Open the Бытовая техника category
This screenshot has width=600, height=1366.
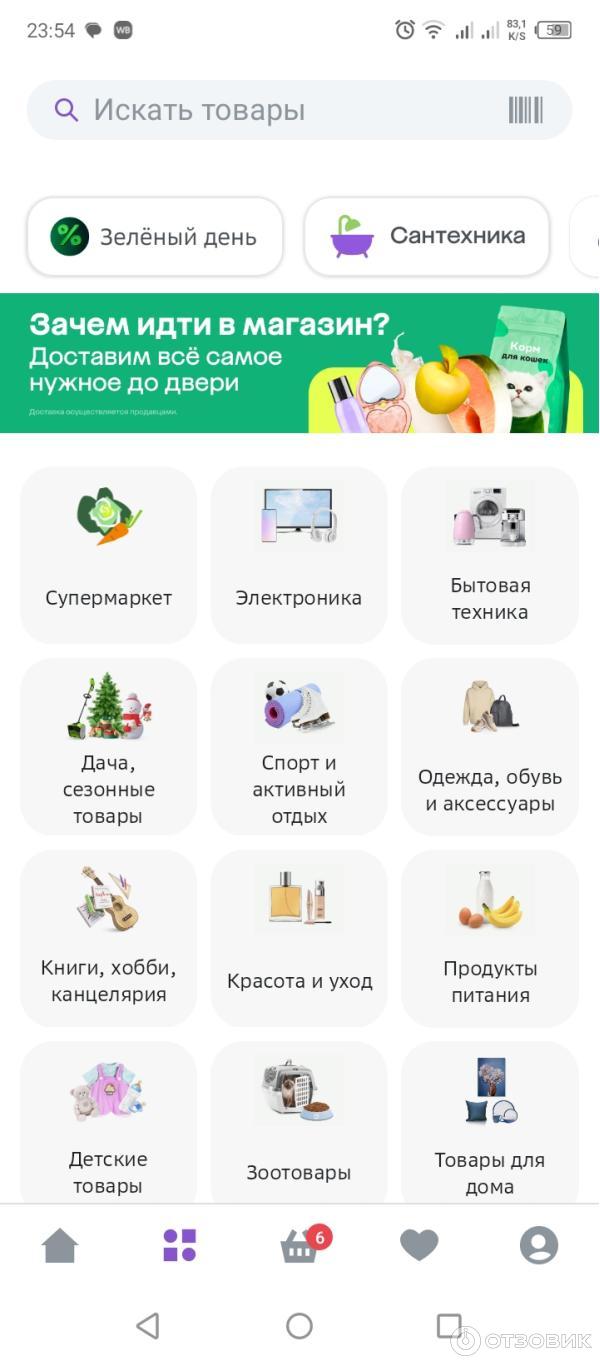coord(490,555)
